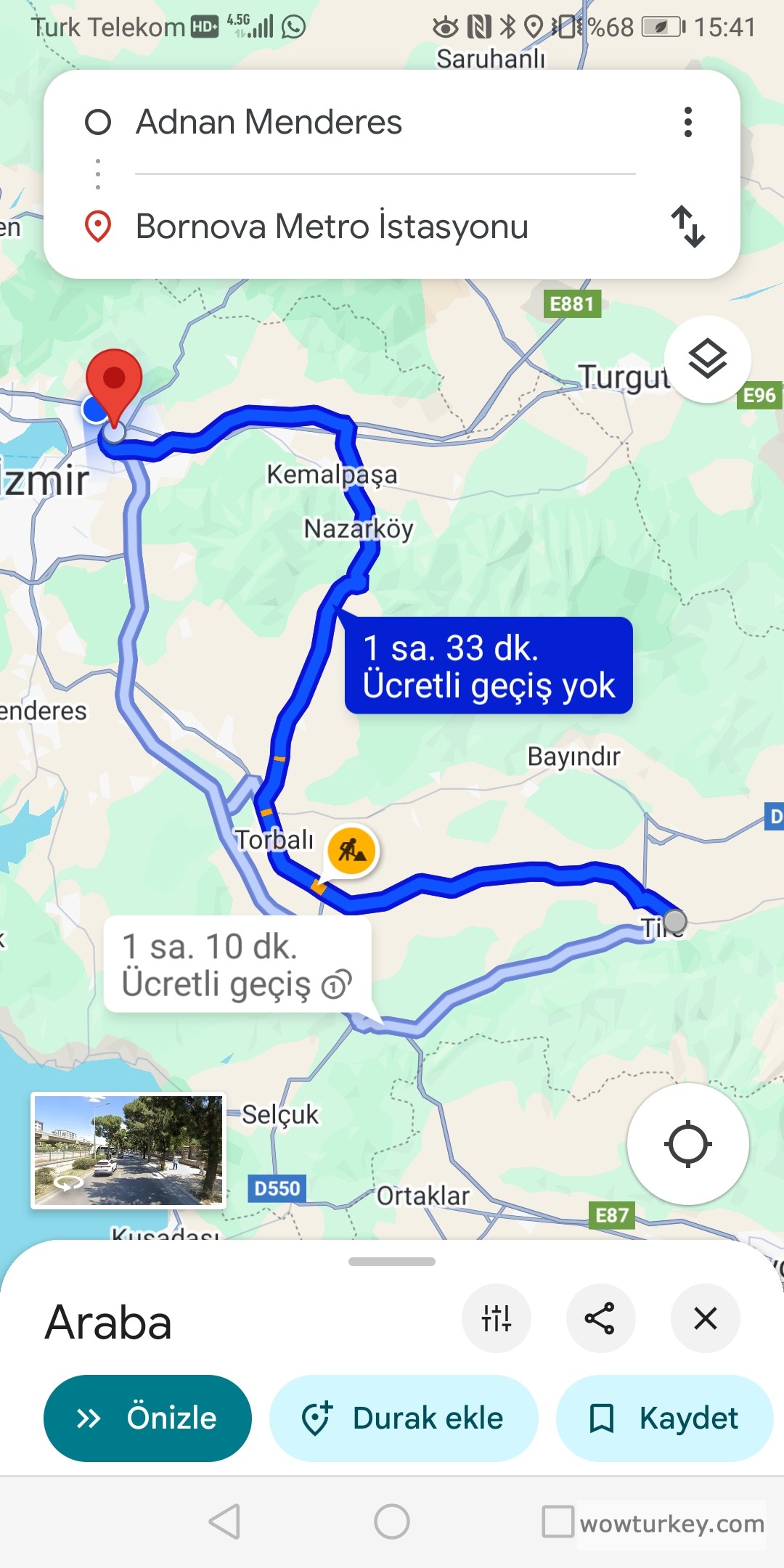This screenshot has width=784, height=1568.
Task: Swap origin and destination with the arrows icon
Action: click(x=687, y=227)
